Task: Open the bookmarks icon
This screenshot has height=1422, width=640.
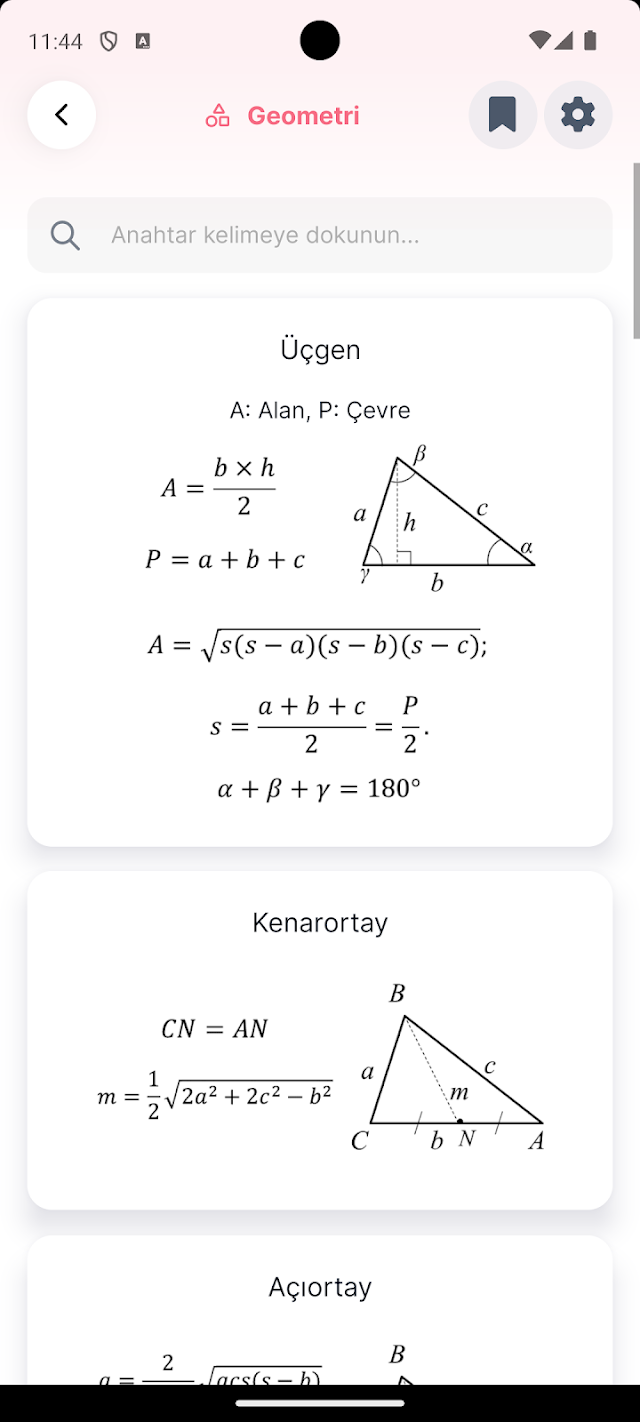Action: point(502,115)
